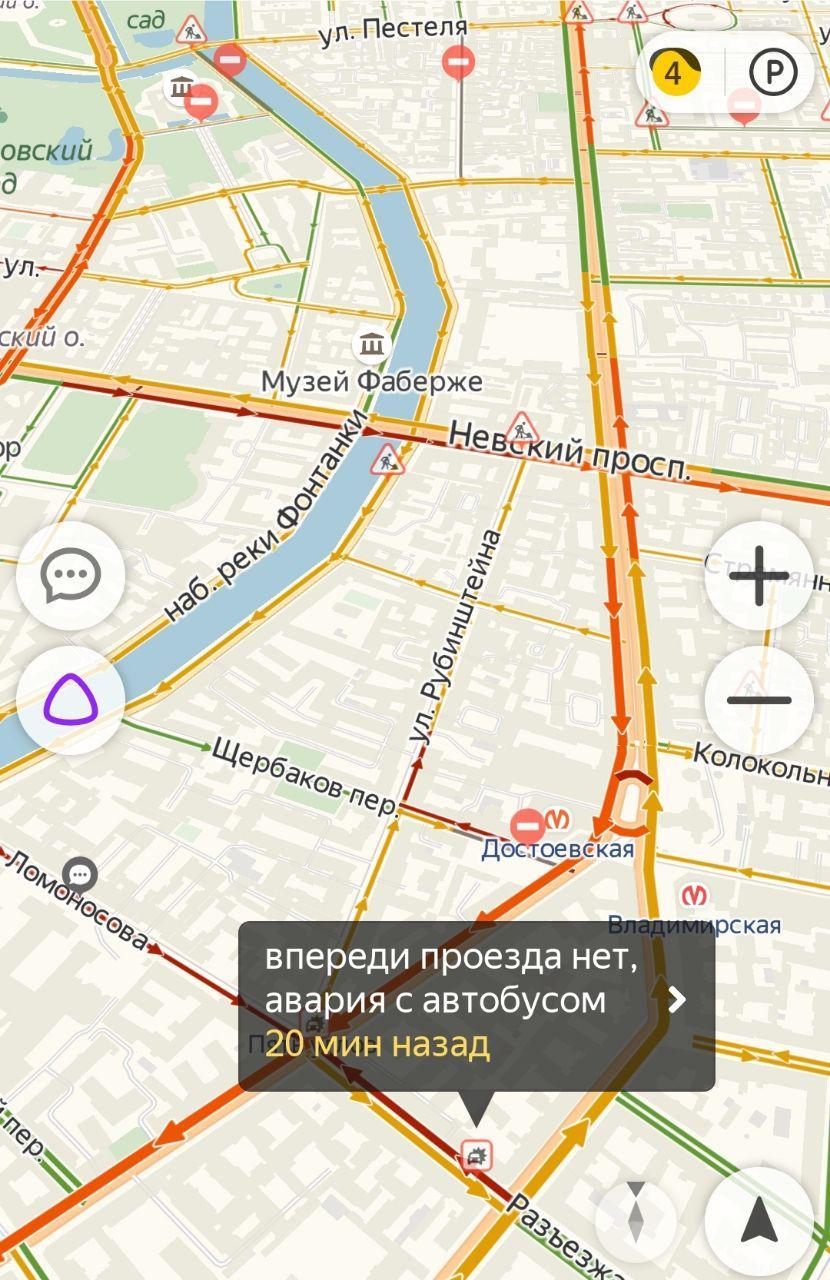
Task: Center map on my location
Action: coord(759,1221)
